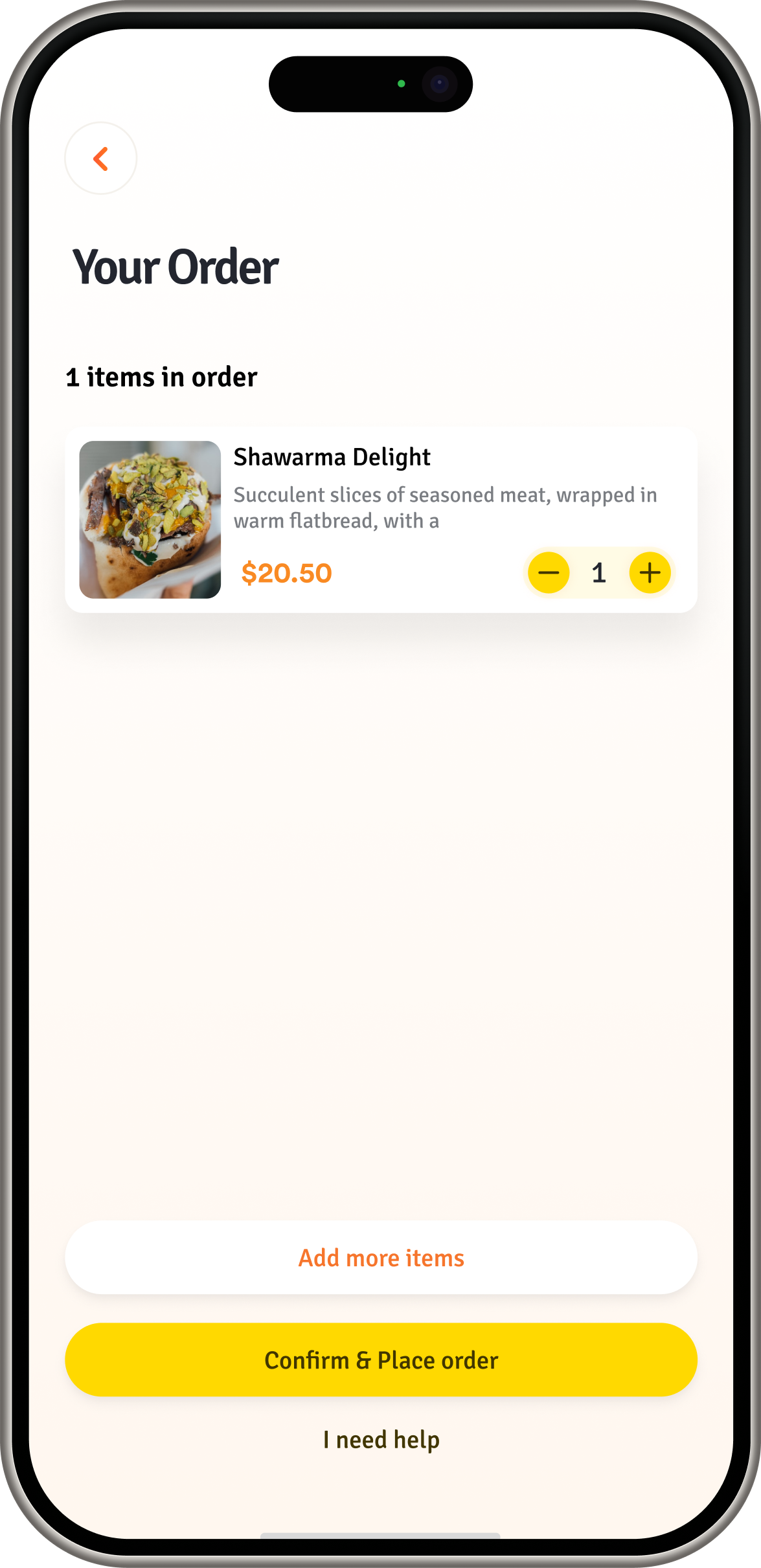Tap Add more items
This screenshot has width=761, height=1568.
pyautogui.click(x=381, y=1258)
